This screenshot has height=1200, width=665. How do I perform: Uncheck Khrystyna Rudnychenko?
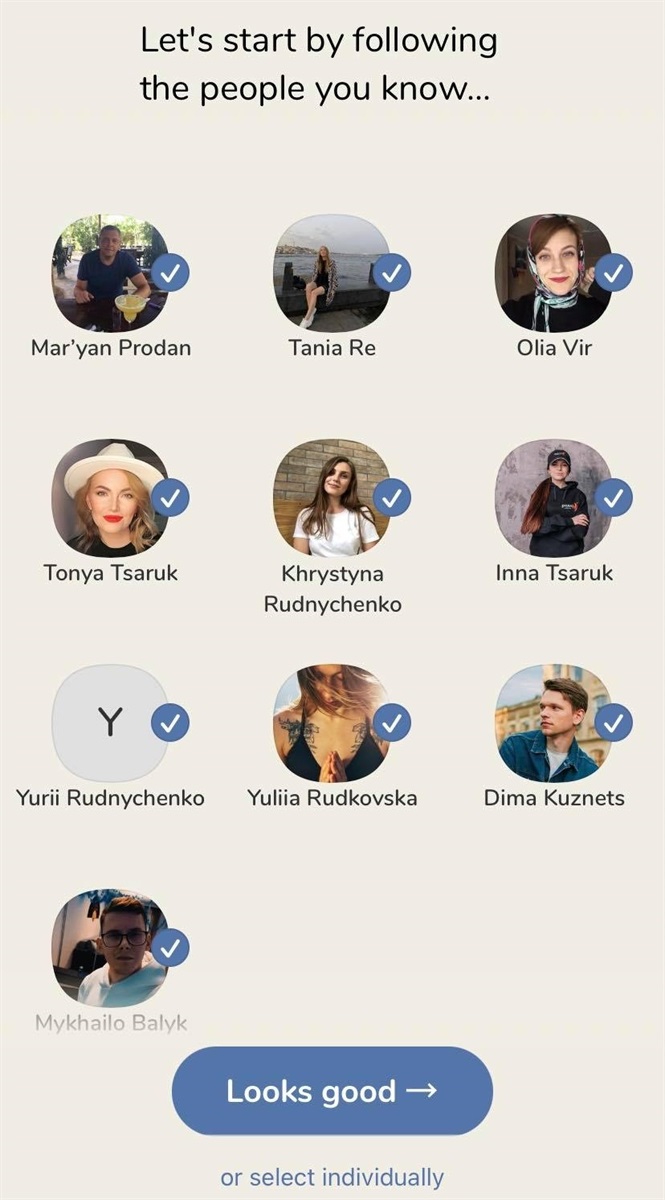pyautogui.click(x=392, y=497)
